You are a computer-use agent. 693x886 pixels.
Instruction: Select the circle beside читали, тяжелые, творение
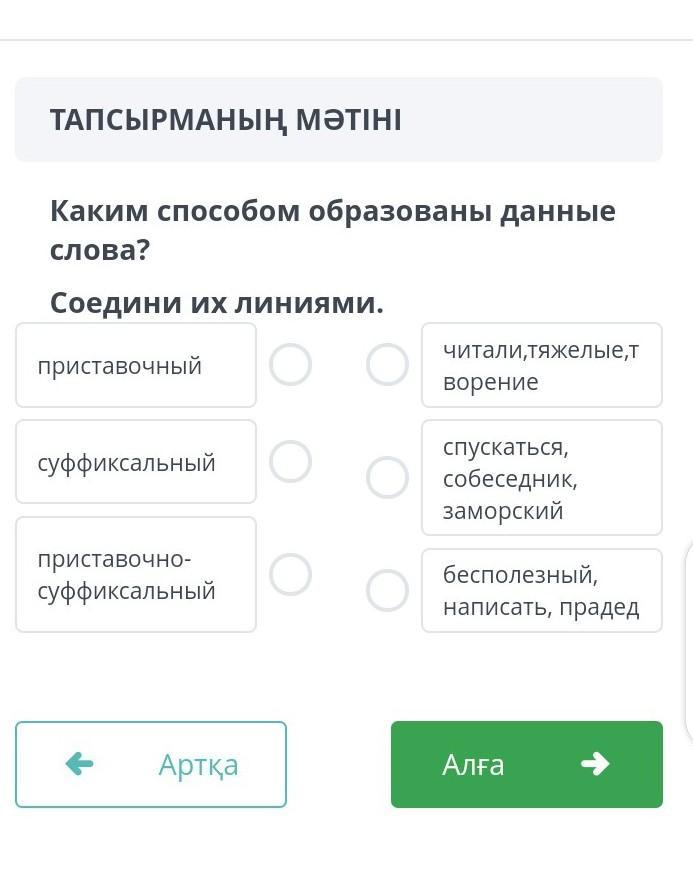pyautogui.click(x=387, y=365)
